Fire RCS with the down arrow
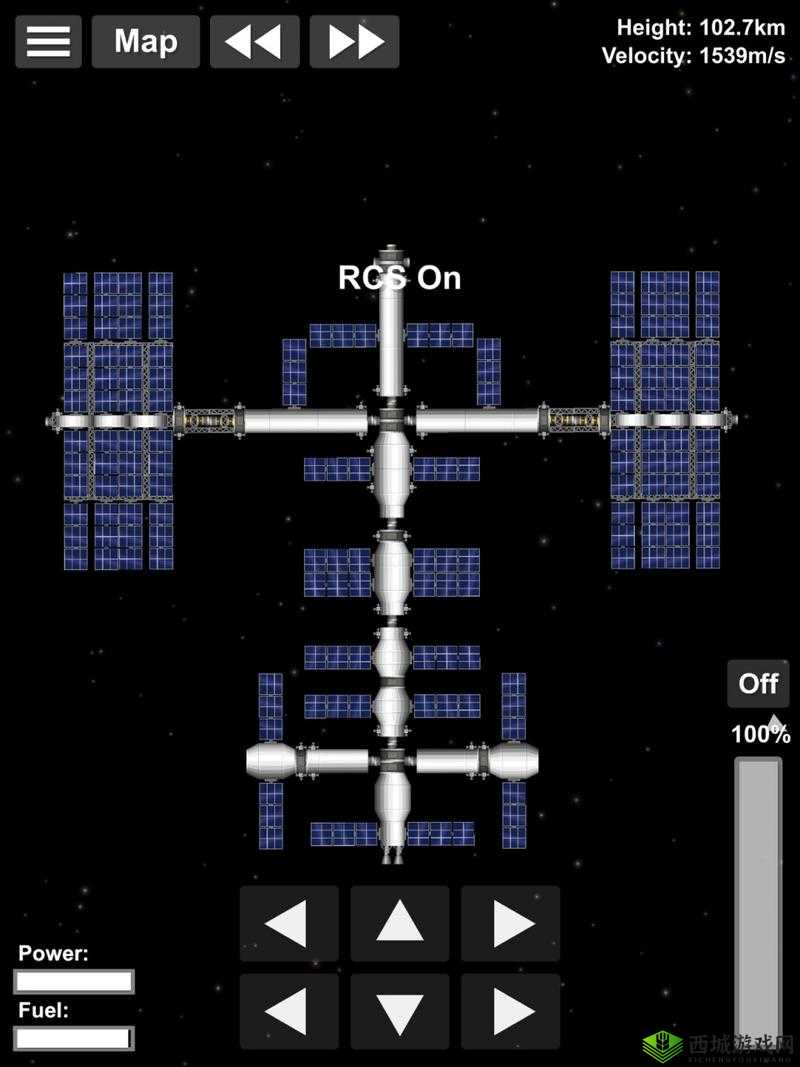Viewport: 800px width, 1067px height. pyautogui.click(x=399, y=1012)
